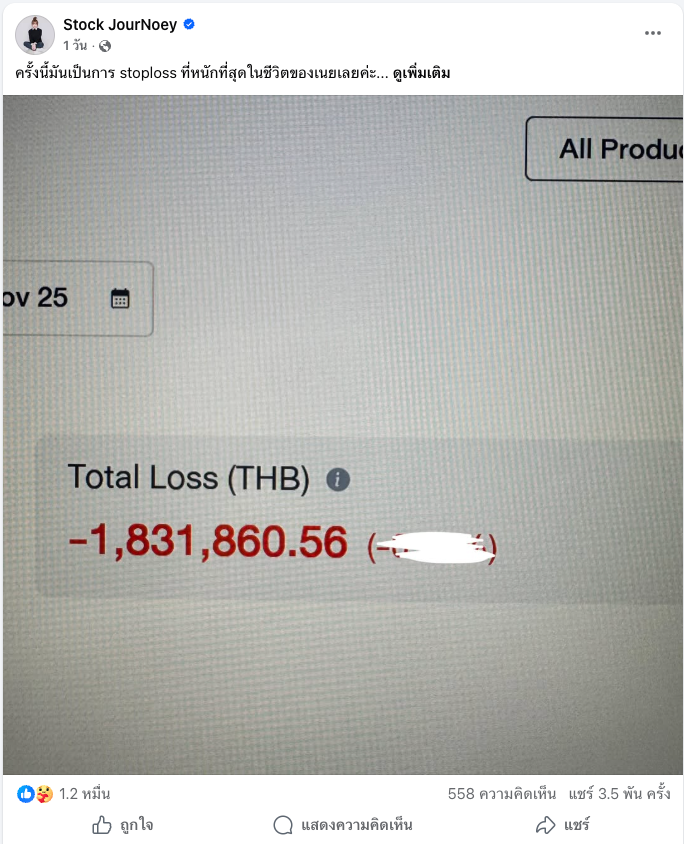Open the post's three-dot options menu
The image size is (684, 844).
tap(653, 33)
